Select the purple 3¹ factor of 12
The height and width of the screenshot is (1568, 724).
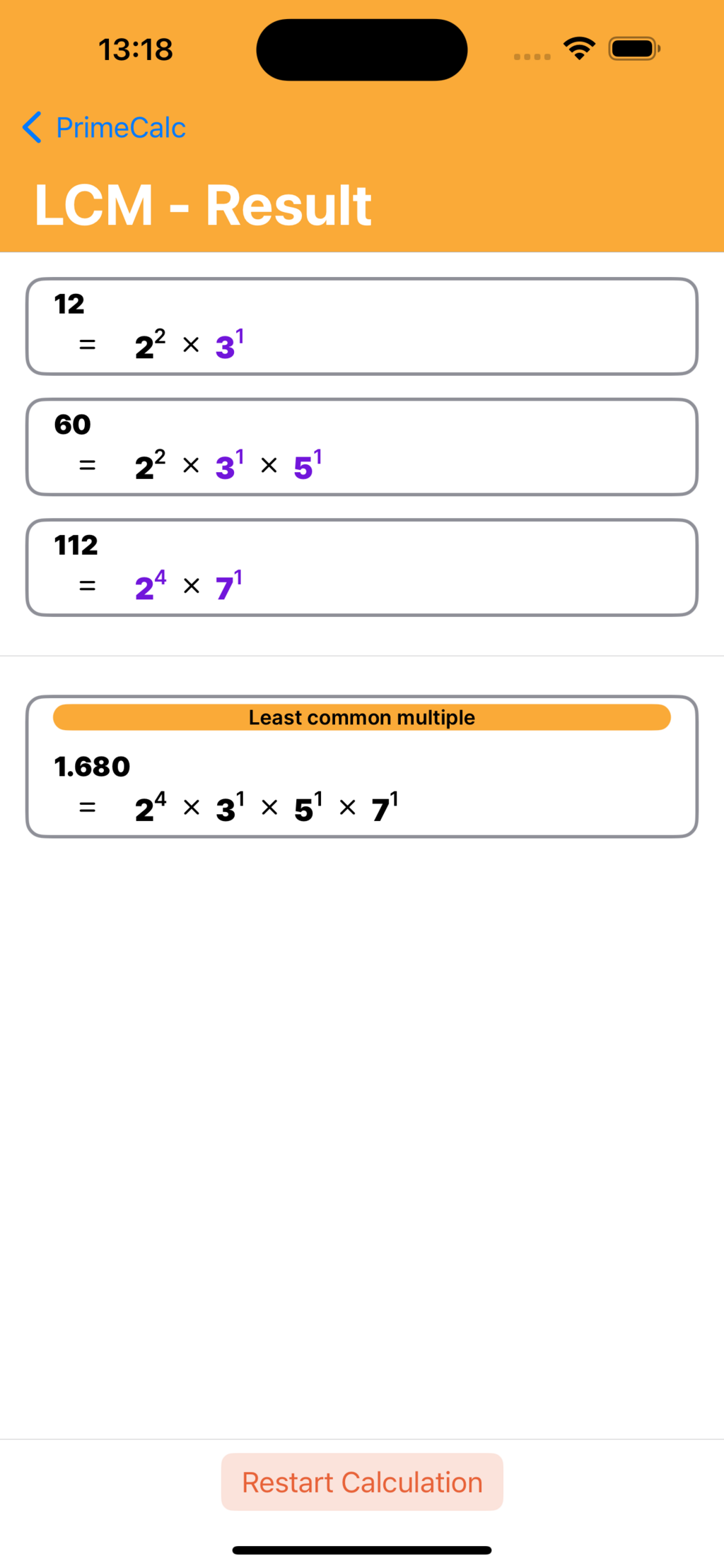pos(226,344)
